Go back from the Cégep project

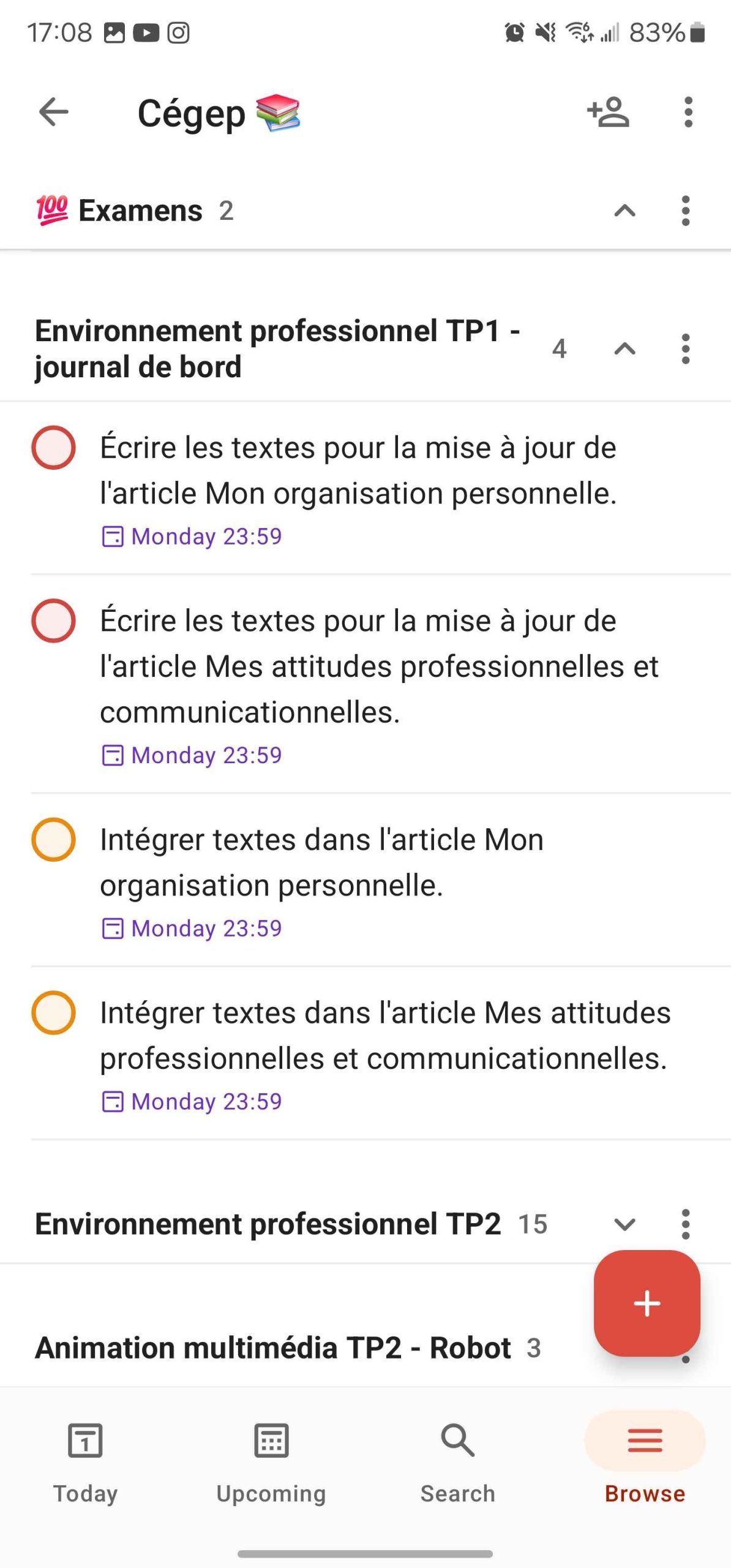pyautogui.click(x=54, y=112)
